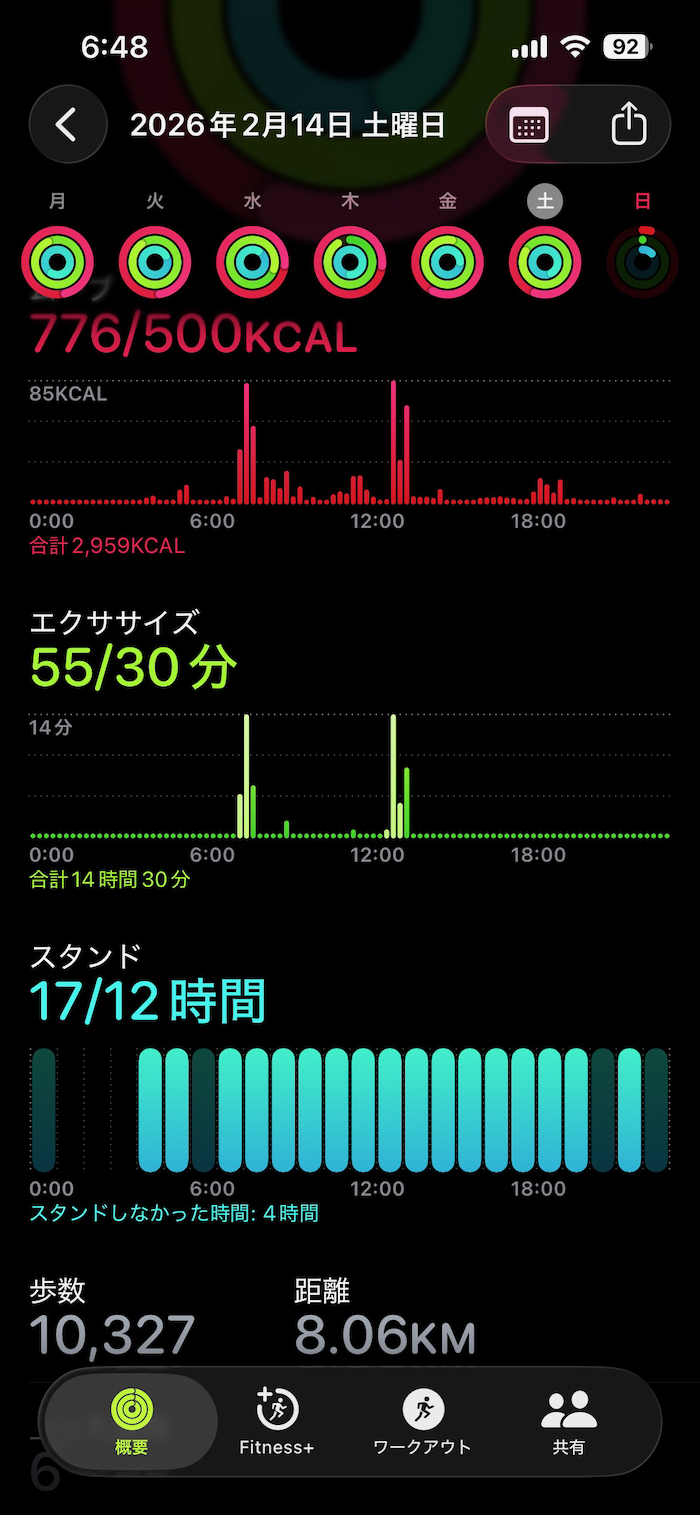Switch to the ワークアウト tab
Viewport: 700px width, 1515px height.
422,1421
